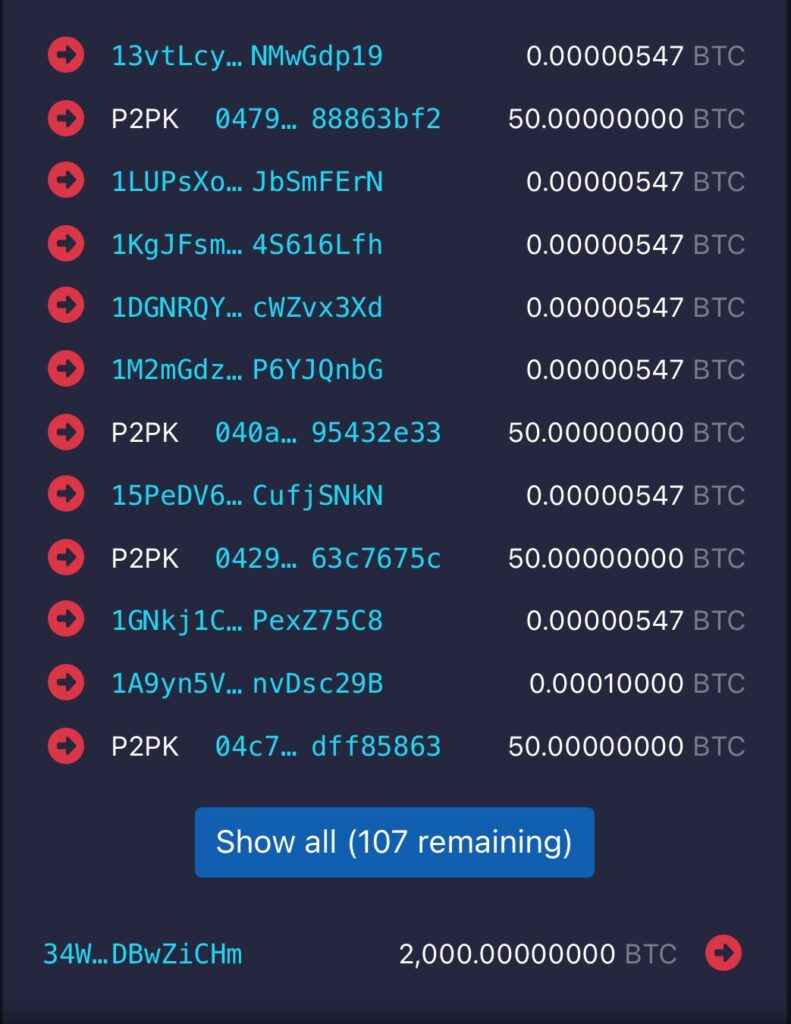Tap the red arrow before 13vtLcy…NMwGdp19

66,56
